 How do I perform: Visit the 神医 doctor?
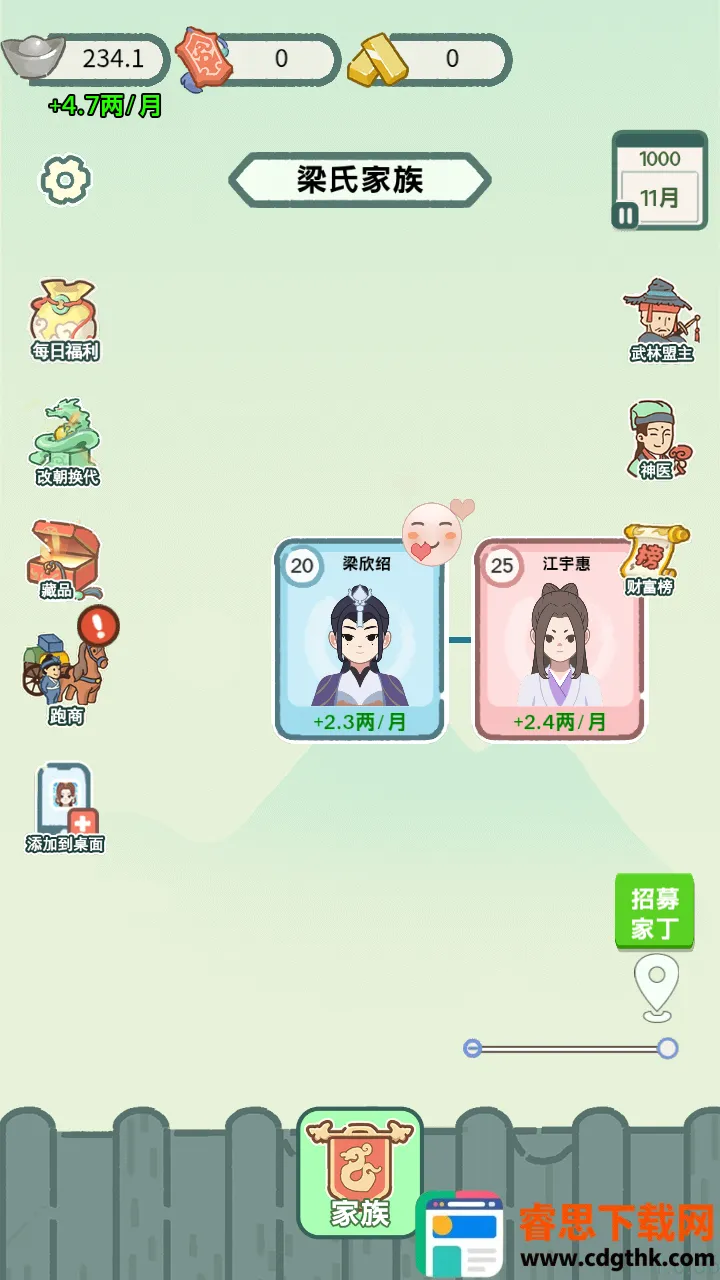(x=658, y=440)
